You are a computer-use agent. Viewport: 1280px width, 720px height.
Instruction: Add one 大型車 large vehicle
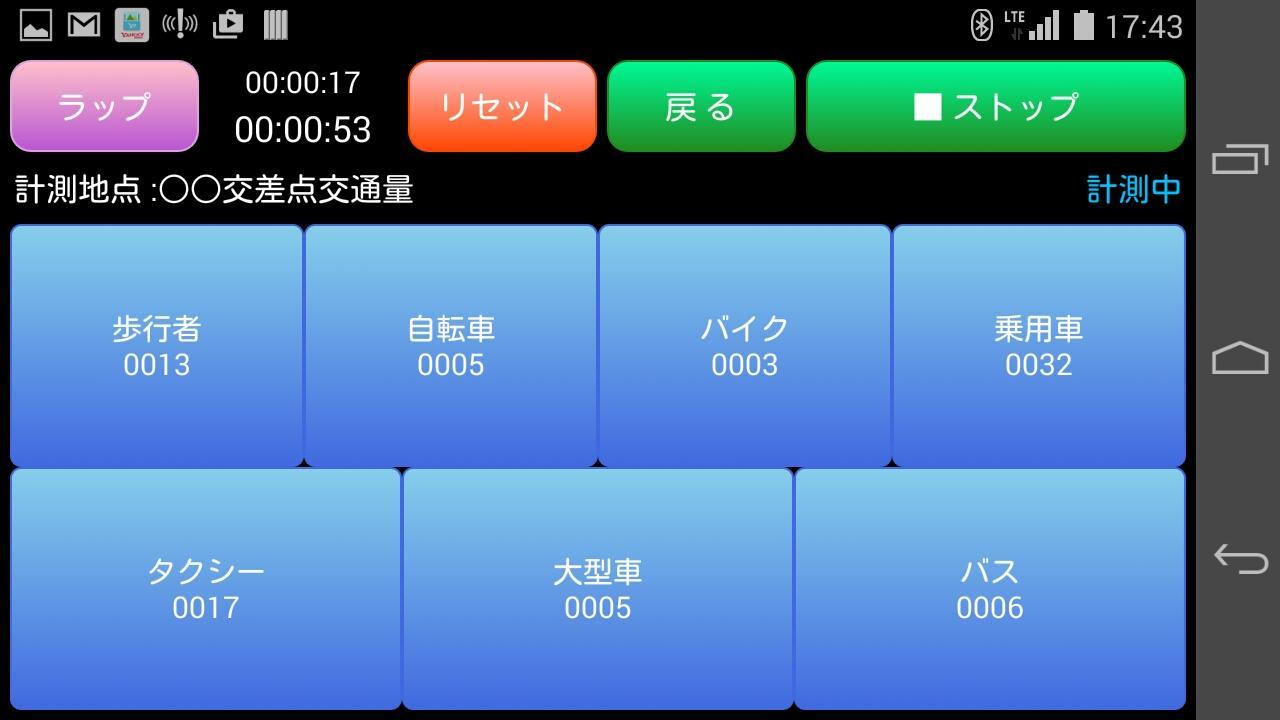(597, 588)
